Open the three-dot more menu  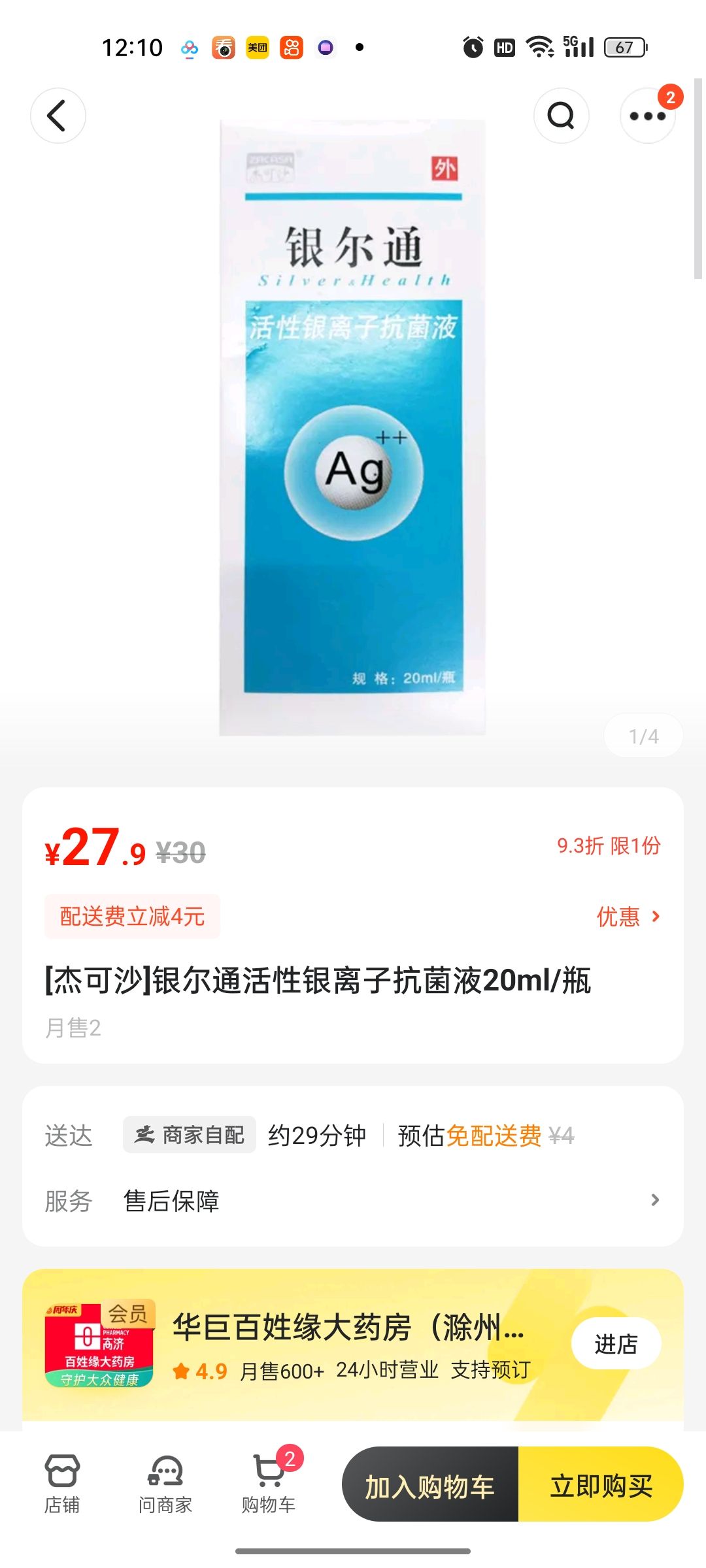tap(647, 116)
